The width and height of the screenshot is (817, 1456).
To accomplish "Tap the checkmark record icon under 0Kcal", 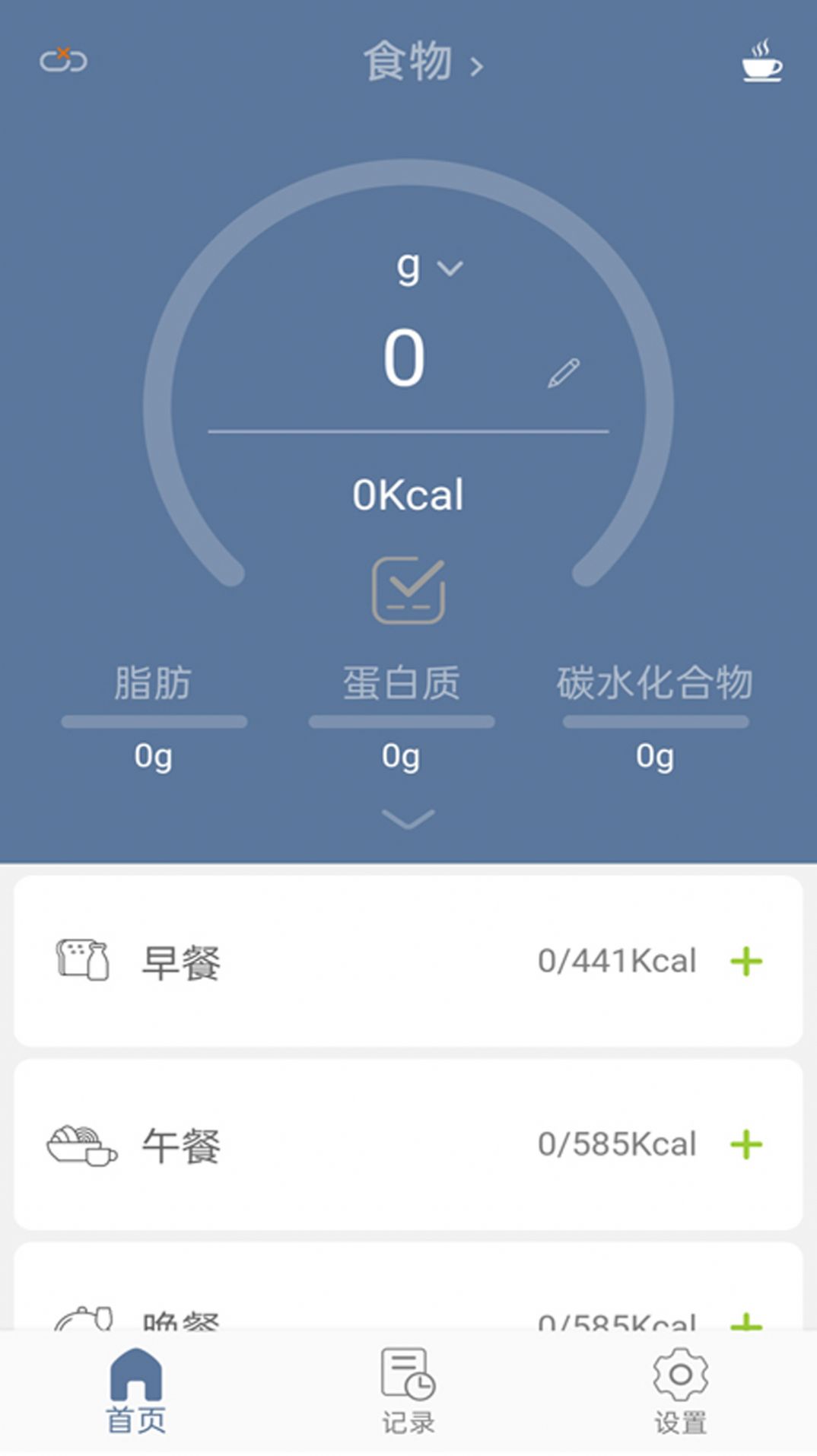I will pyautogui.click(x=408, y=590).
